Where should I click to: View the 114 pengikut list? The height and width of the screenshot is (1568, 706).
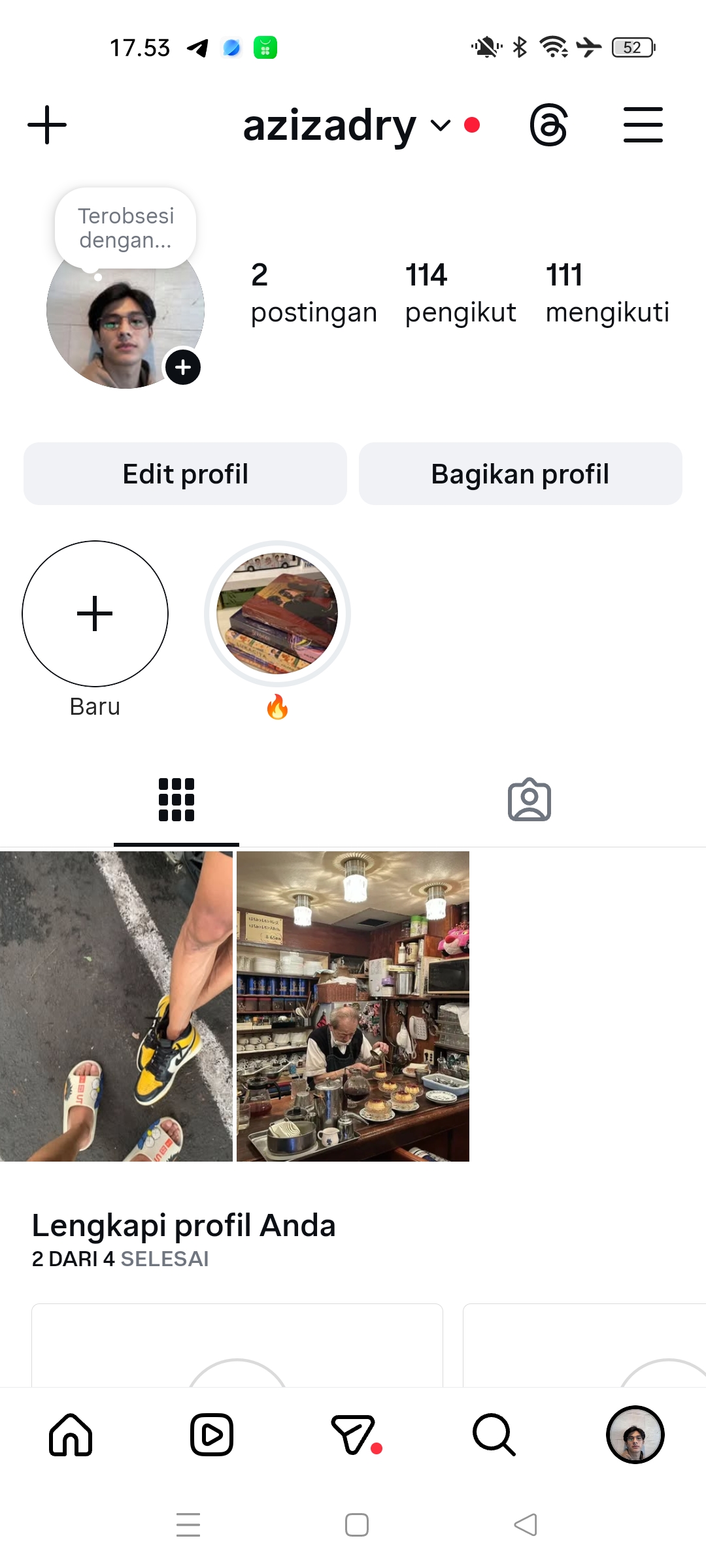click(460, 292)
